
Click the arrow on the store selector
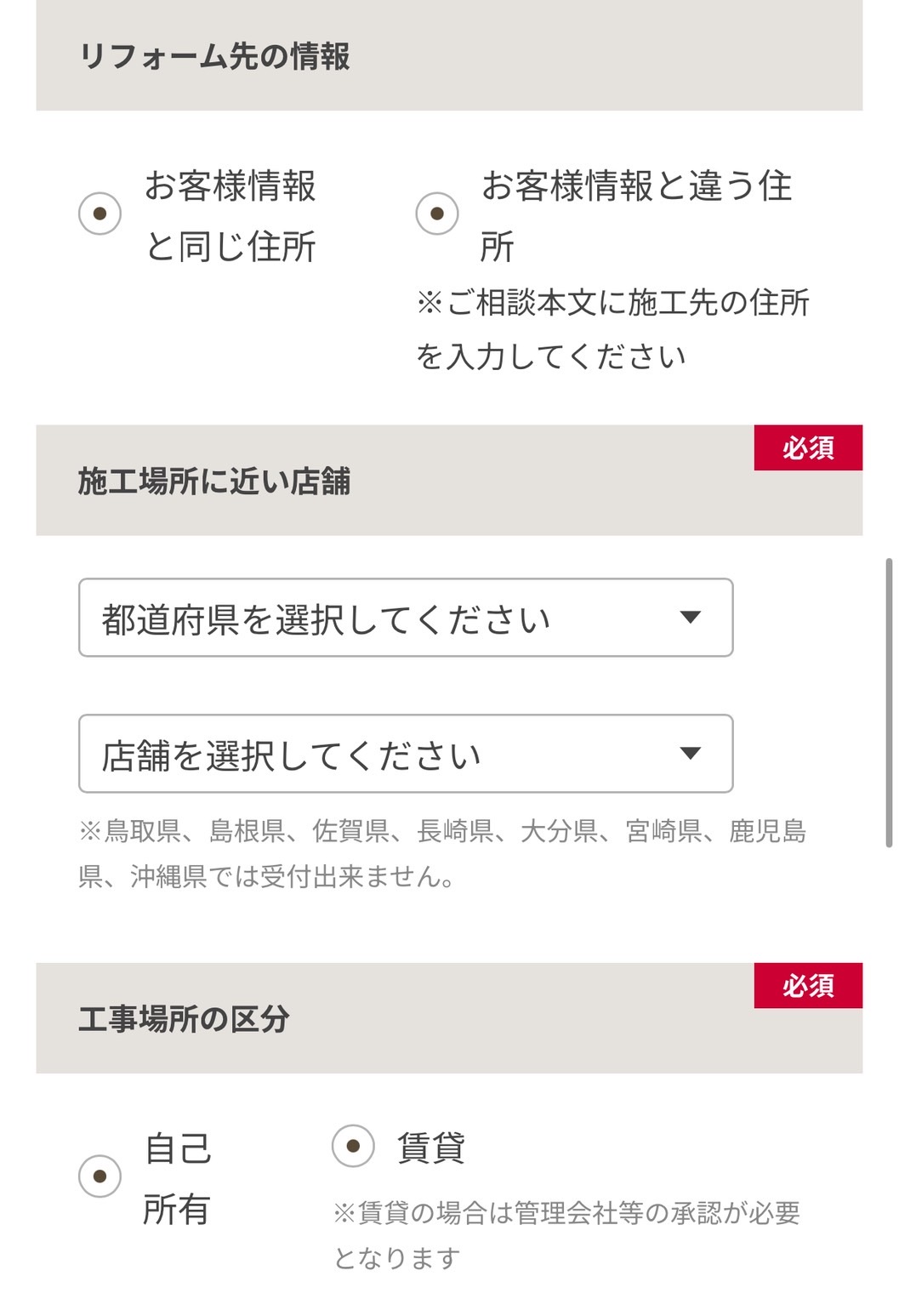coord(693,754)
